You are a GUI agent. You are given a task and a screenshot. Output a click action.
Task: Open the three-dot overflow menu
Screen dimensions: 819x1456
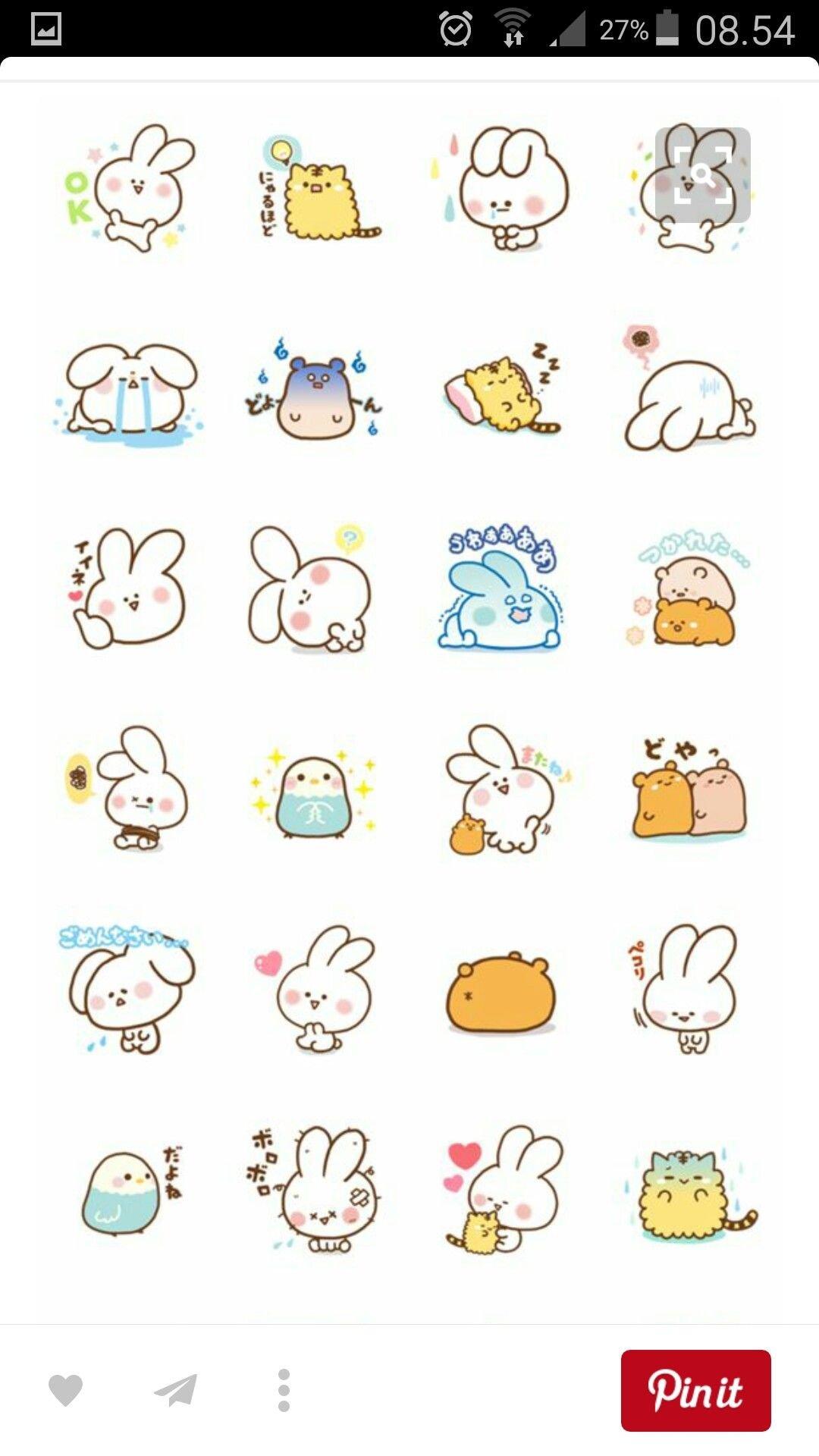pyautogui.click(x=284, y=1390)
